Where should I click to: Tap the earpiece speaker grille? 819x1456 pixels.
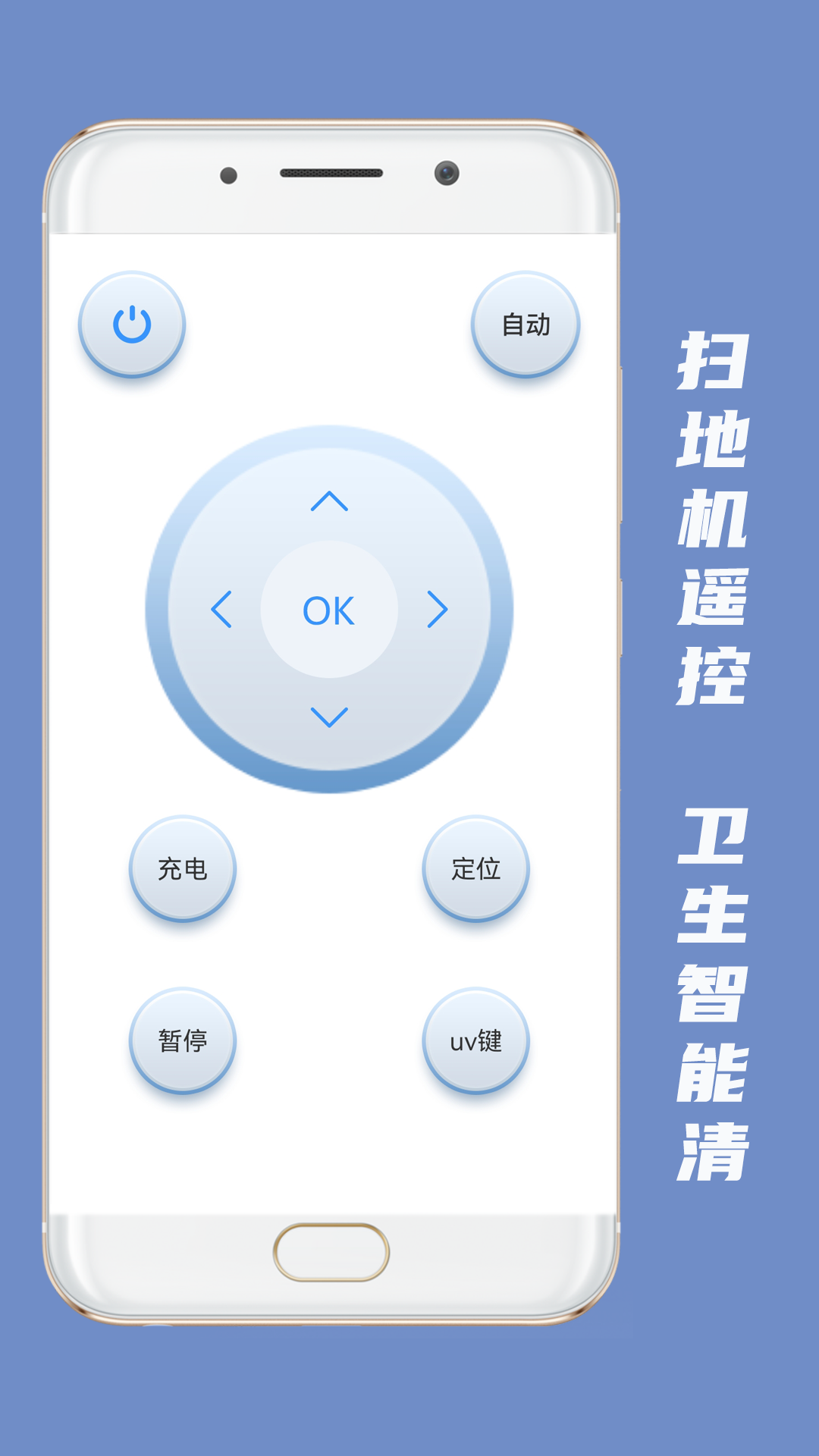pyautogui.click(x=330, y=173)
